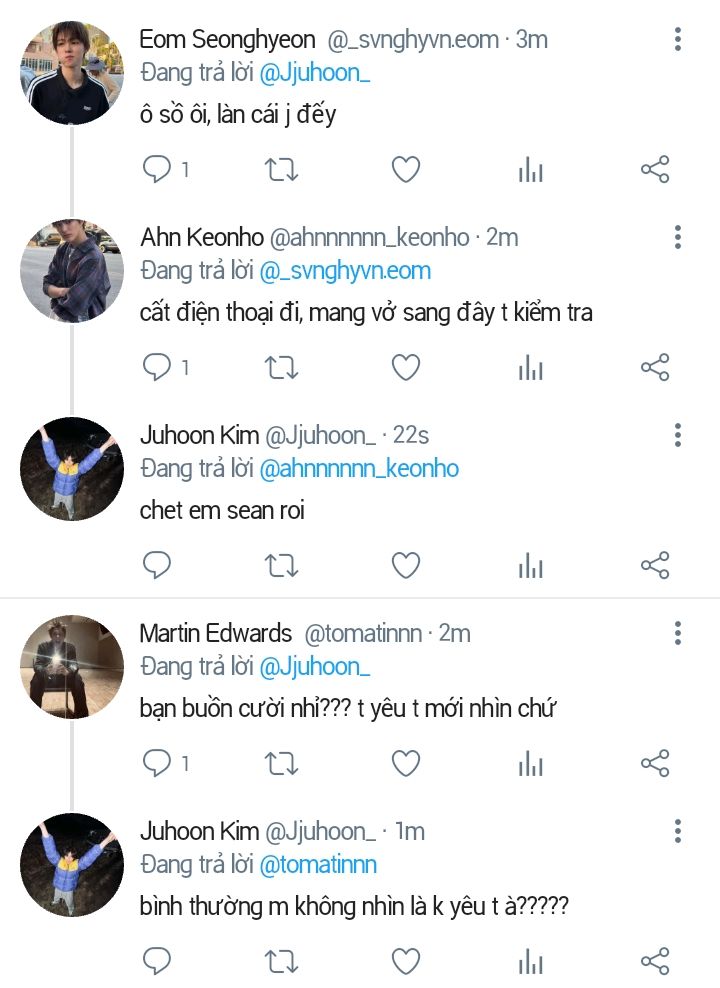View Eom Seonghyeon's profile avatar
The image size is (720, 988).
click(72, 73)
